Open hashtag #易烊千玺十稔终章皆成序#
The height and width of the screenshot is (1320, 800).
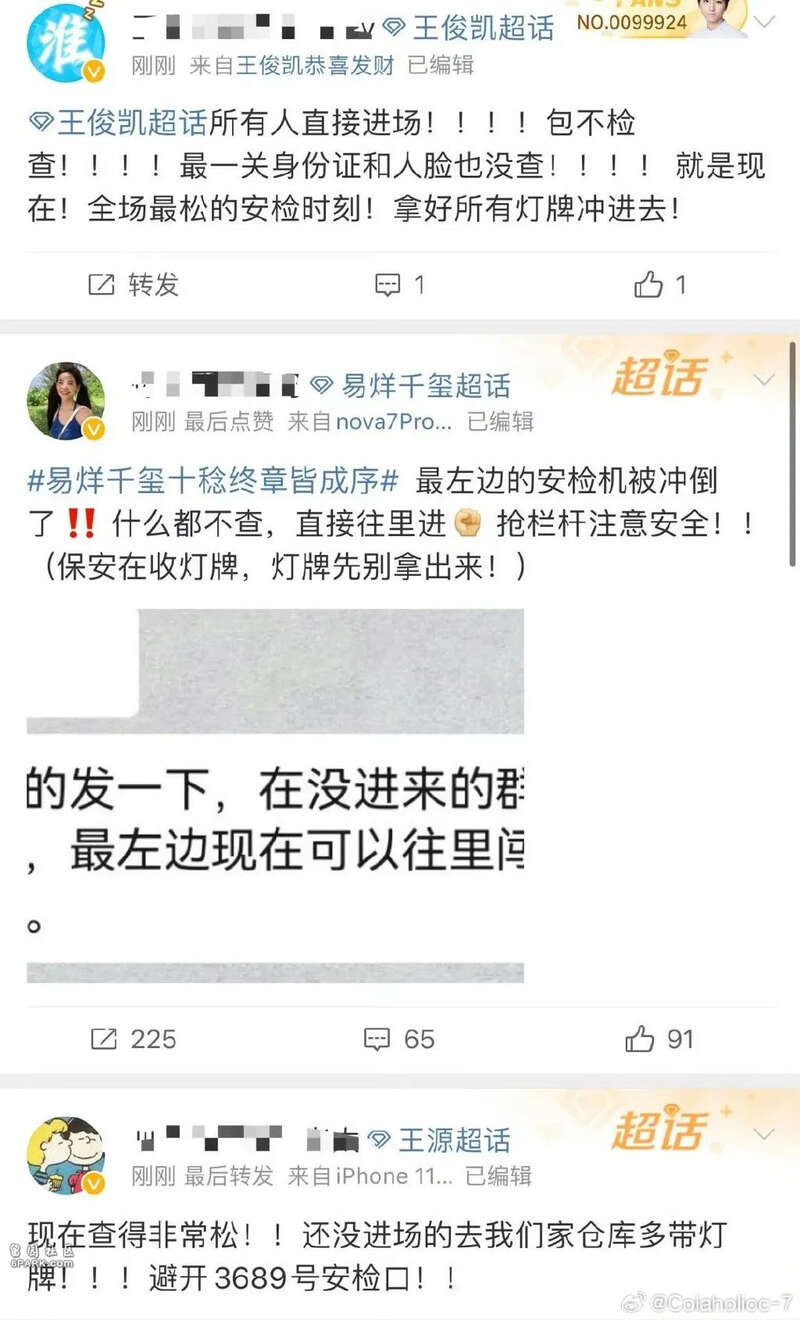point(213,481)
